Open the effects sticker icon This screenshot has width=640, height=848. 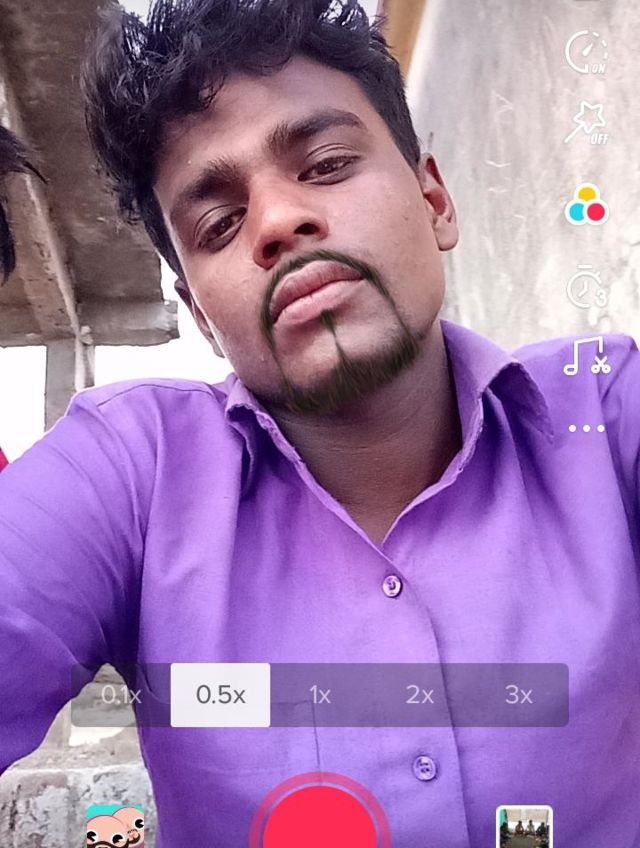point(116,826)
